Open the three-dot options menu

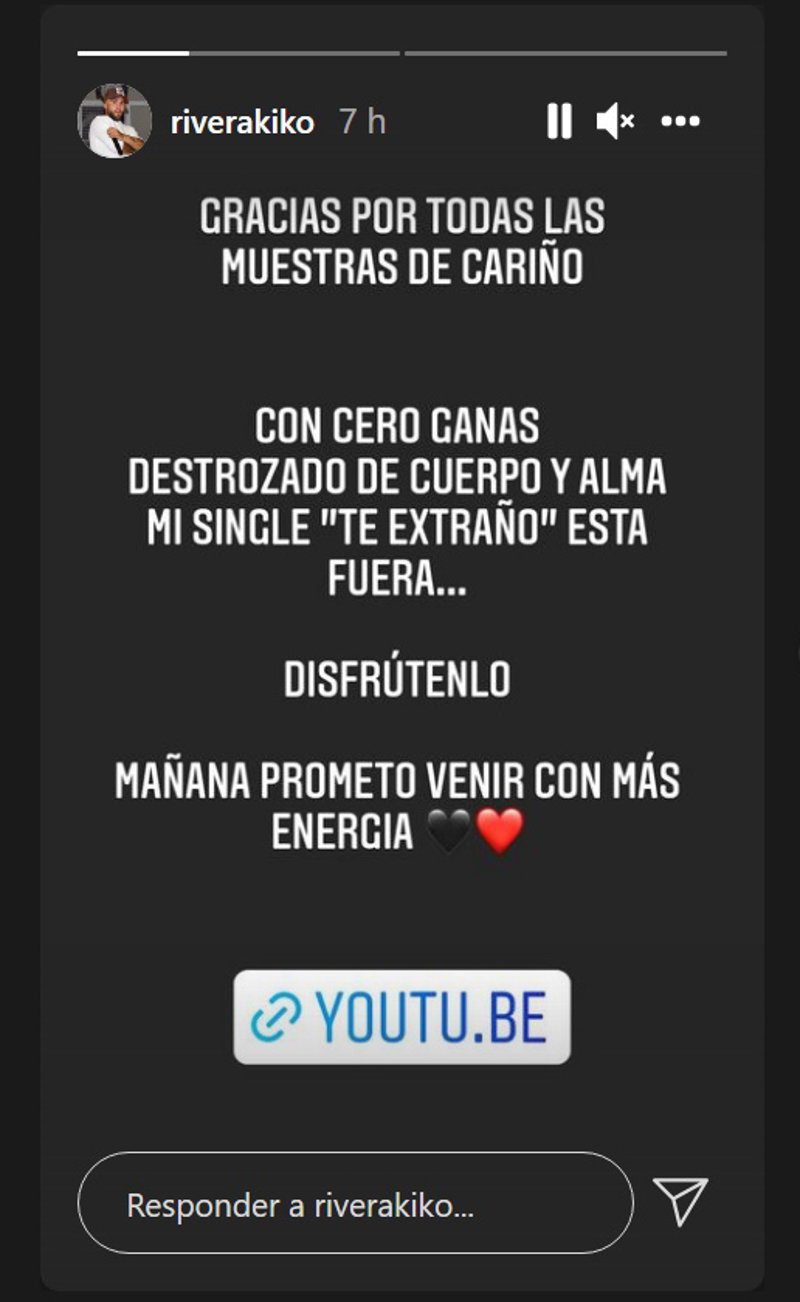pyautogui.click(x=681, y=122)
